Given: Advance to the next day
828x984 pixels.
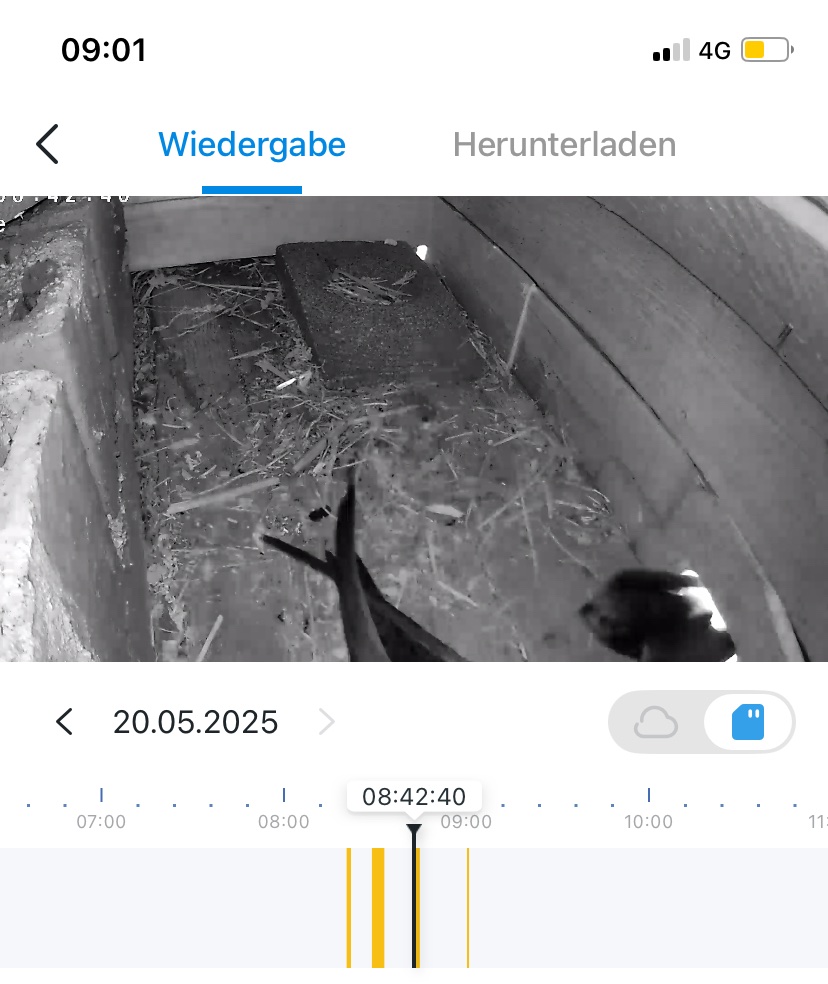Looking at the screenshot, I should click(x=326, y=722).
